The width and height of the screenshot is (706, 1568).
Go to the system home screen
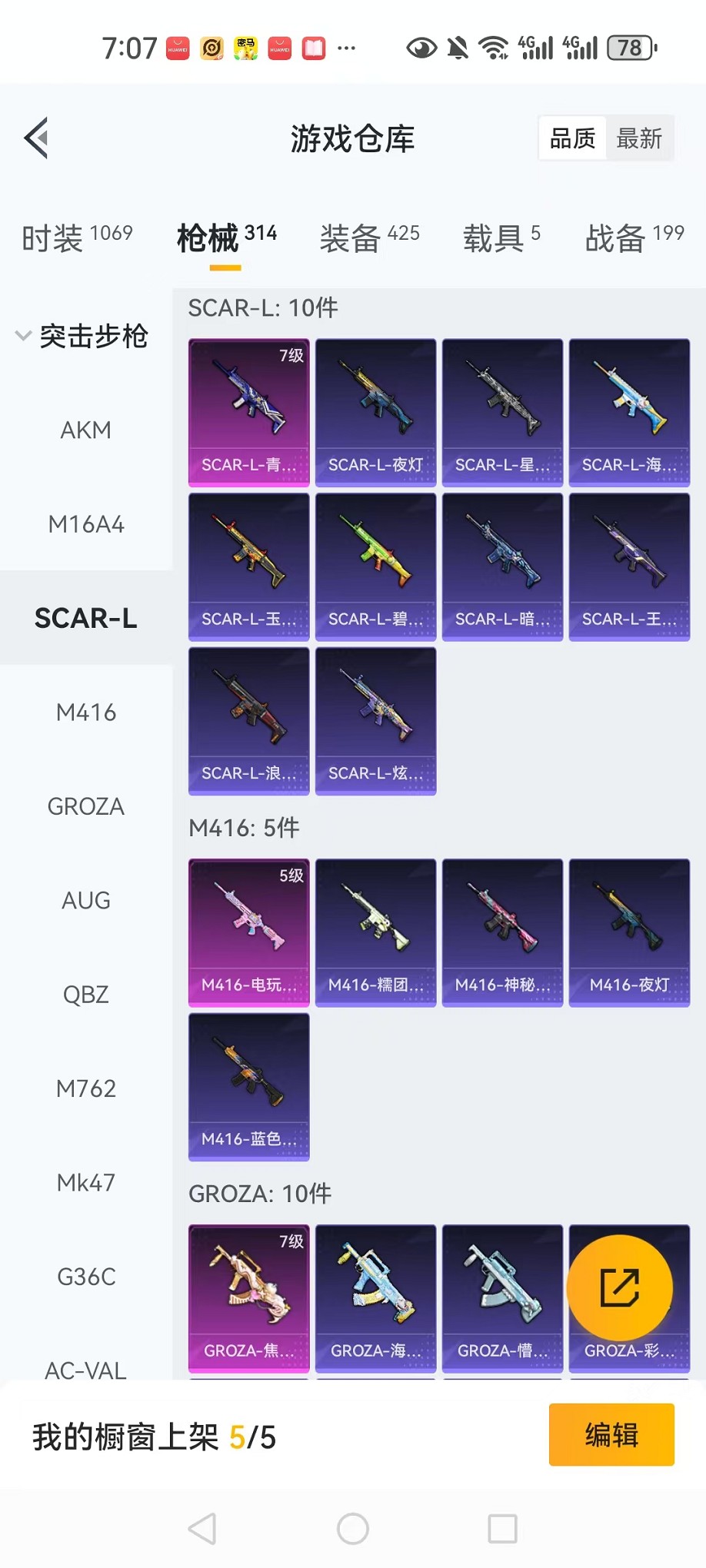(353, 1529)
